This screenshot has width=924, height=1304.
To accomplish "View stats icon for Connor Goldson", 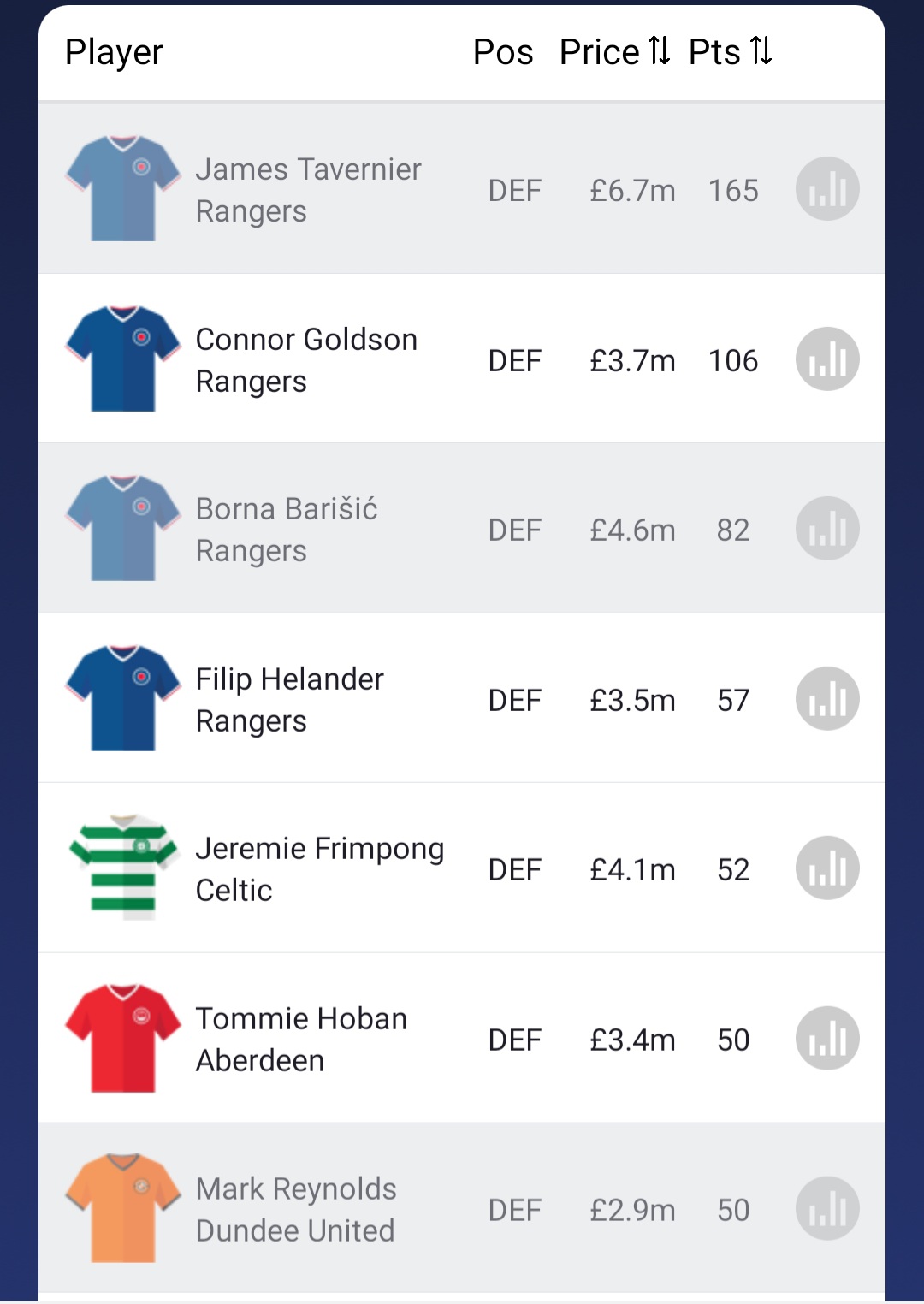I will pyautogui.click(x=827, y=359).
